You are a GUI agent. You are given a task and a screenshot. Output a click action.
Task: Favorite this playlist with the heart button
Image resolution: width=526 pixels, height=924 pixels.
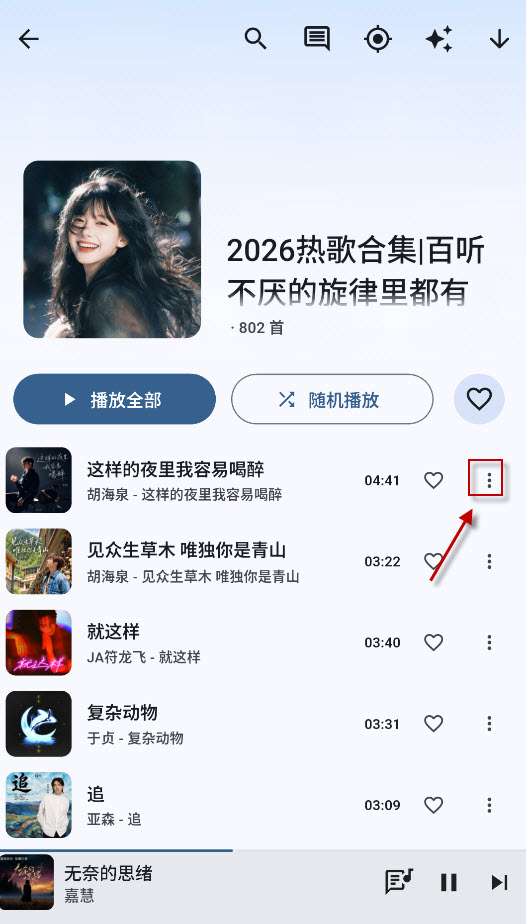pyautogui.click(x=479, y=399)
